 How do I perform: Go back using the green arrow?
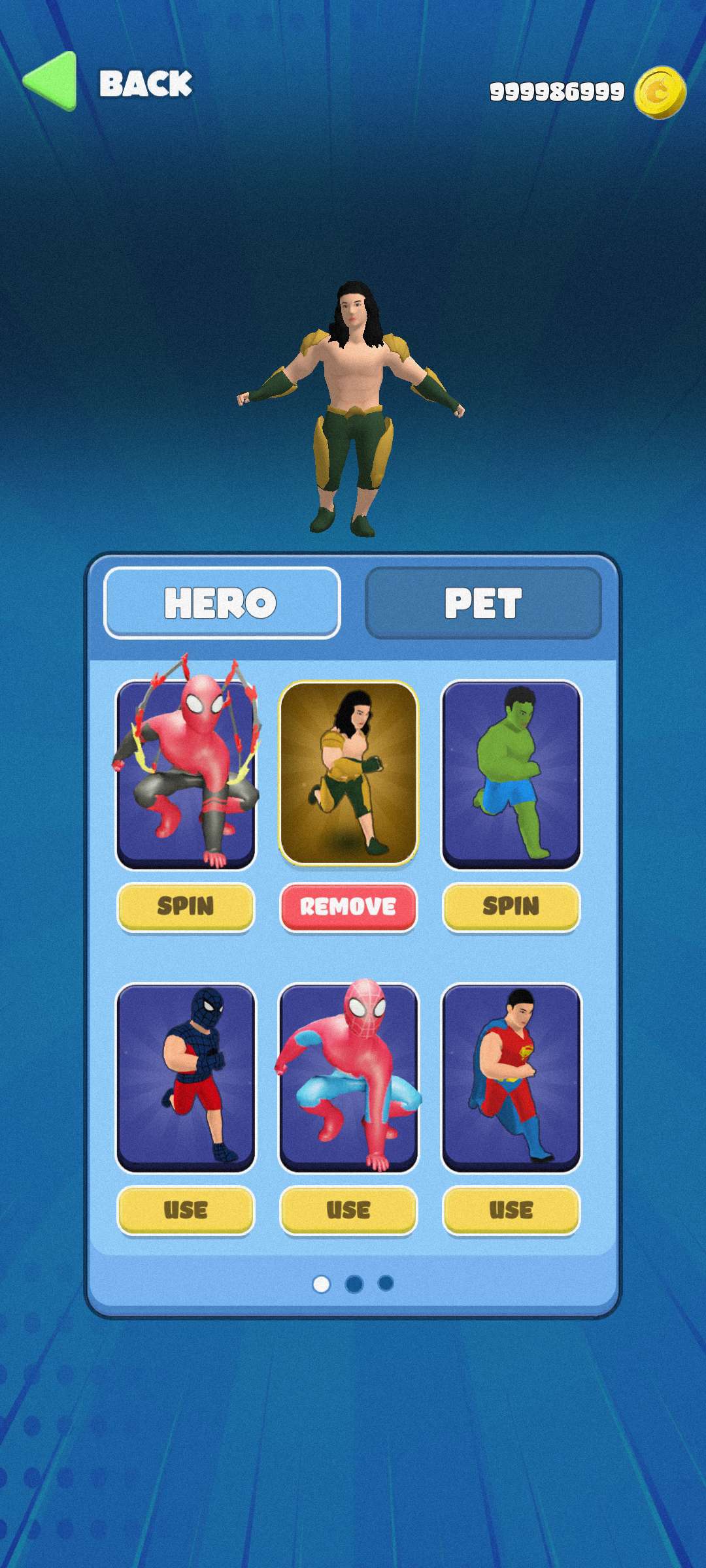click(x=51, y=82)
